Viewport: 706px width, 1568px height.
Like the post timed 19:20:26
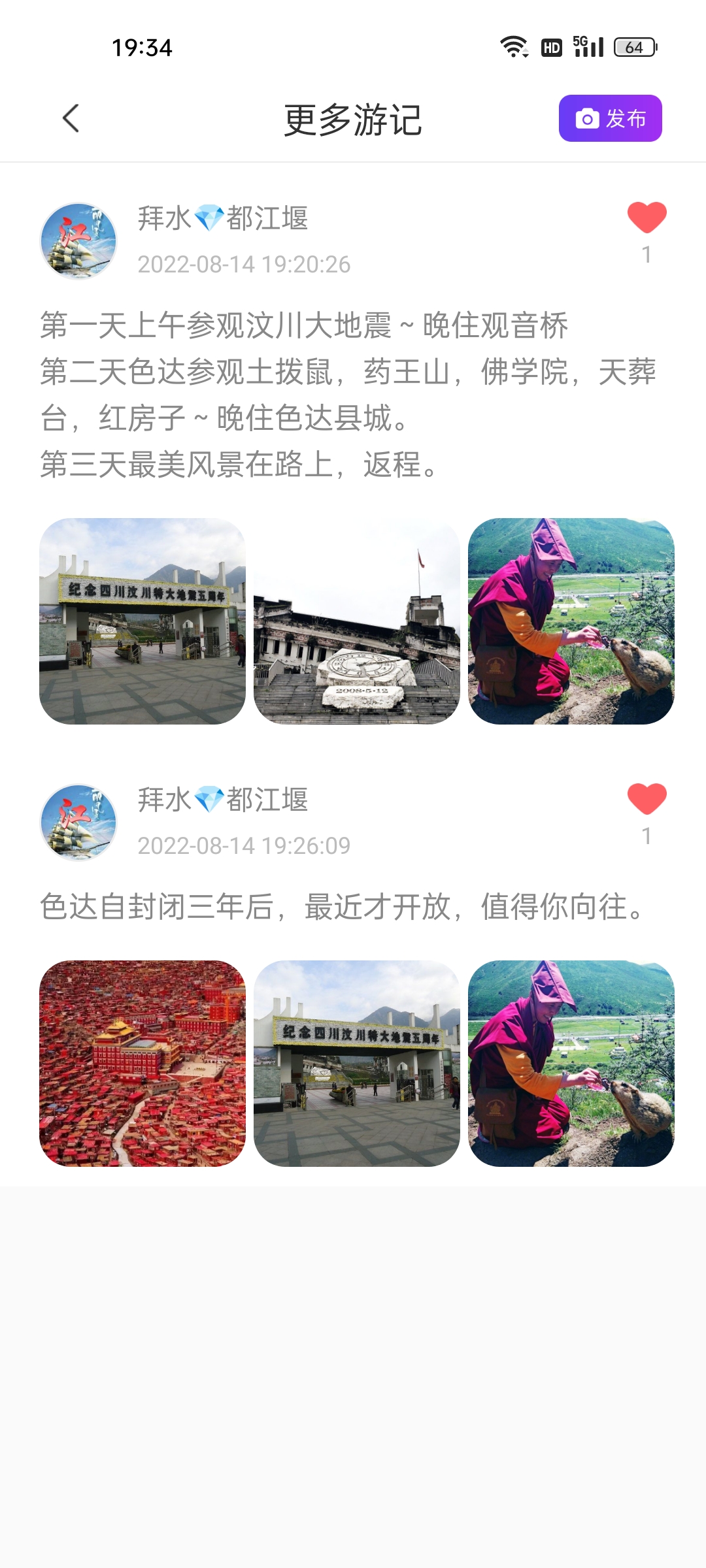[x=647, y=218]
